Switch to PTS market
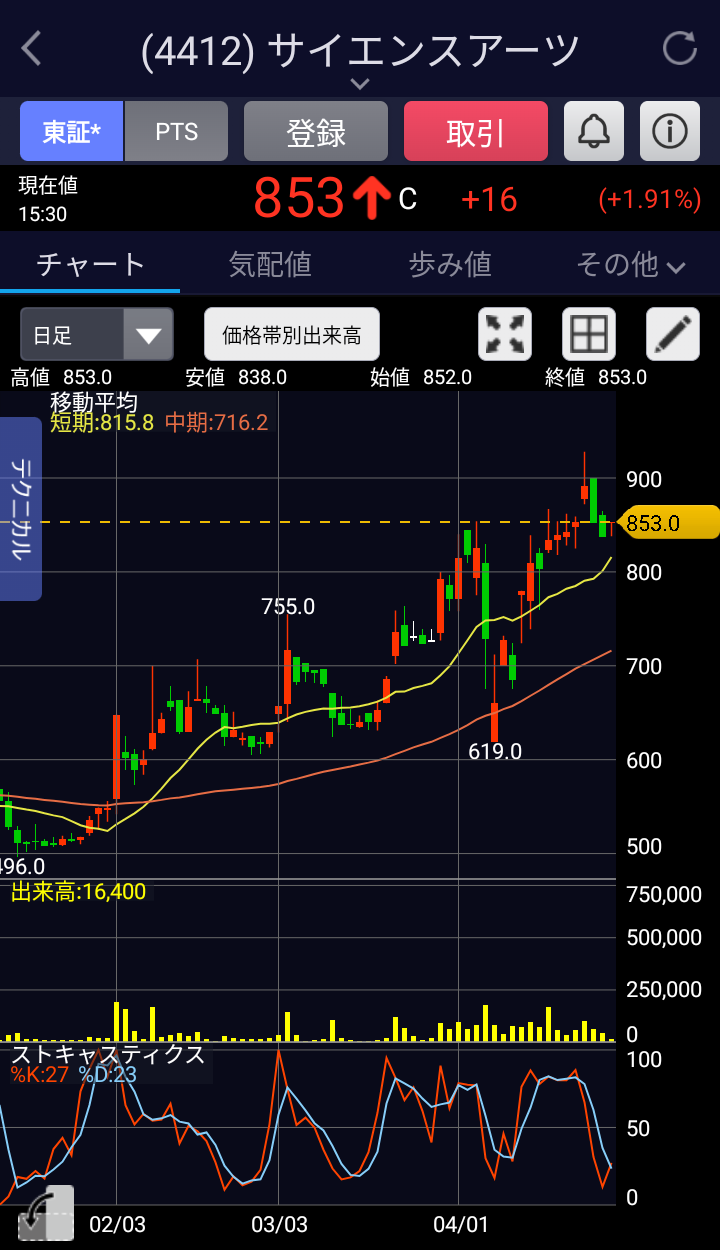 [x=177, y=132]
